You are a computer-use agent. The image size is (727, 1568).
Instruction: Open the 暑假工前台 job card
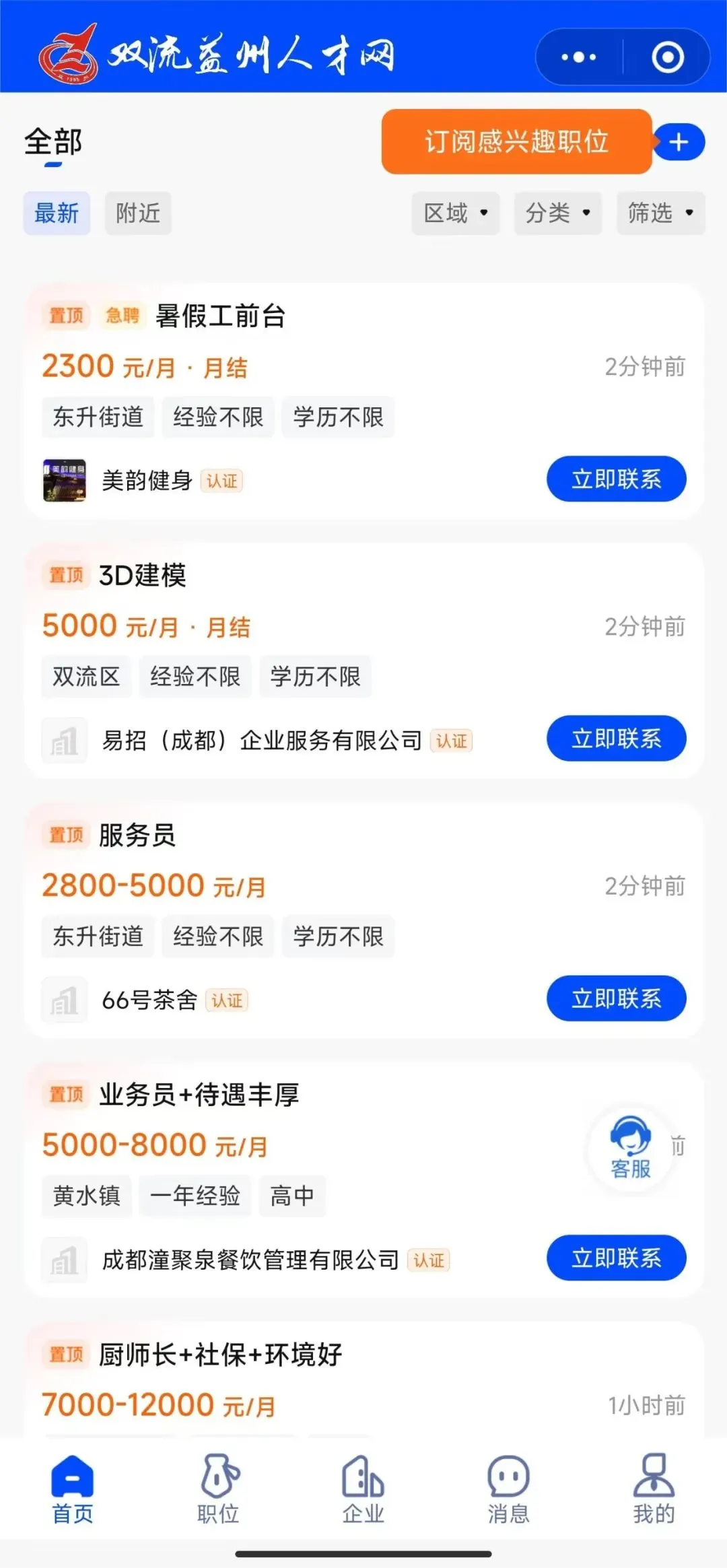click(221, 316)
